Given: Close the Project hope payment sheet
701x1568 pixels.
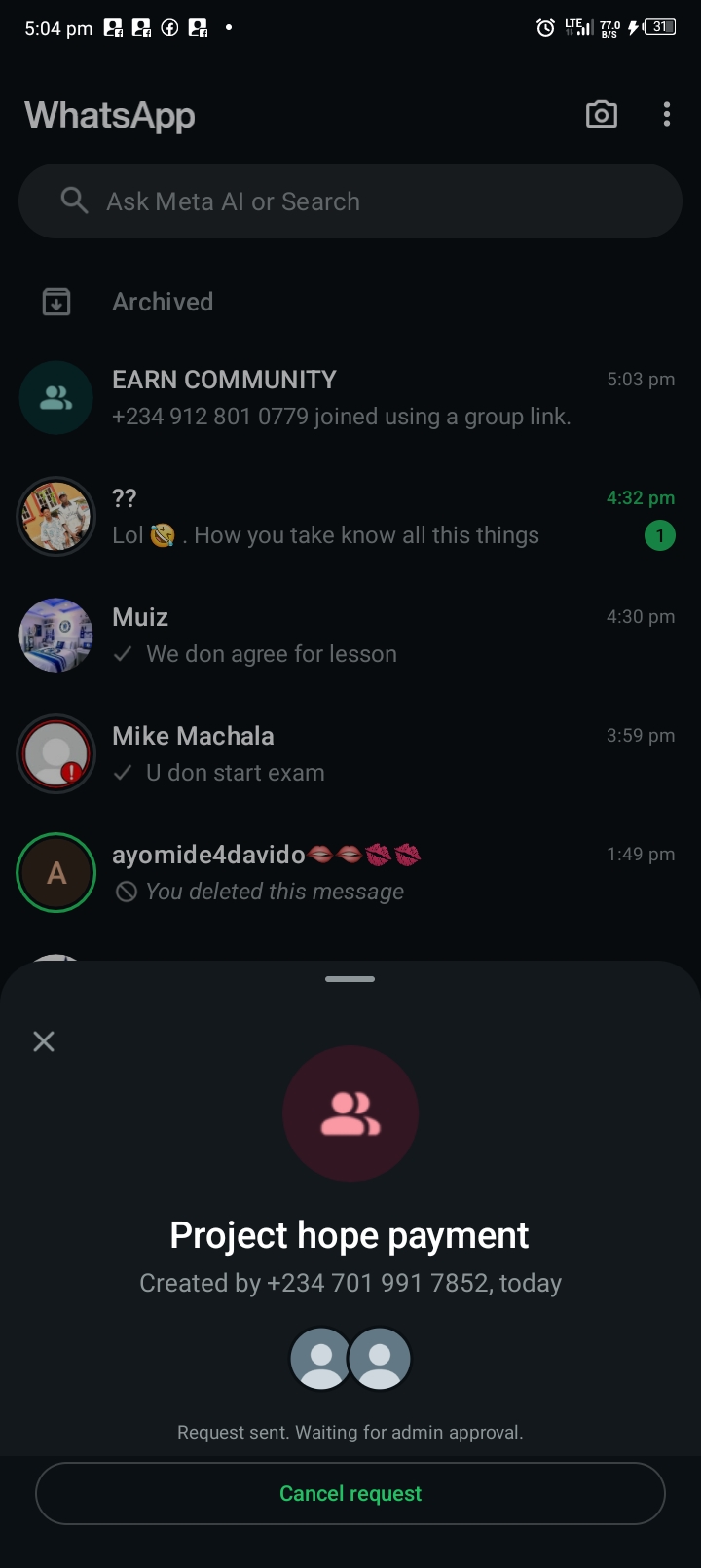Looking at the screenshot, I should click(x=44, y=1041).
